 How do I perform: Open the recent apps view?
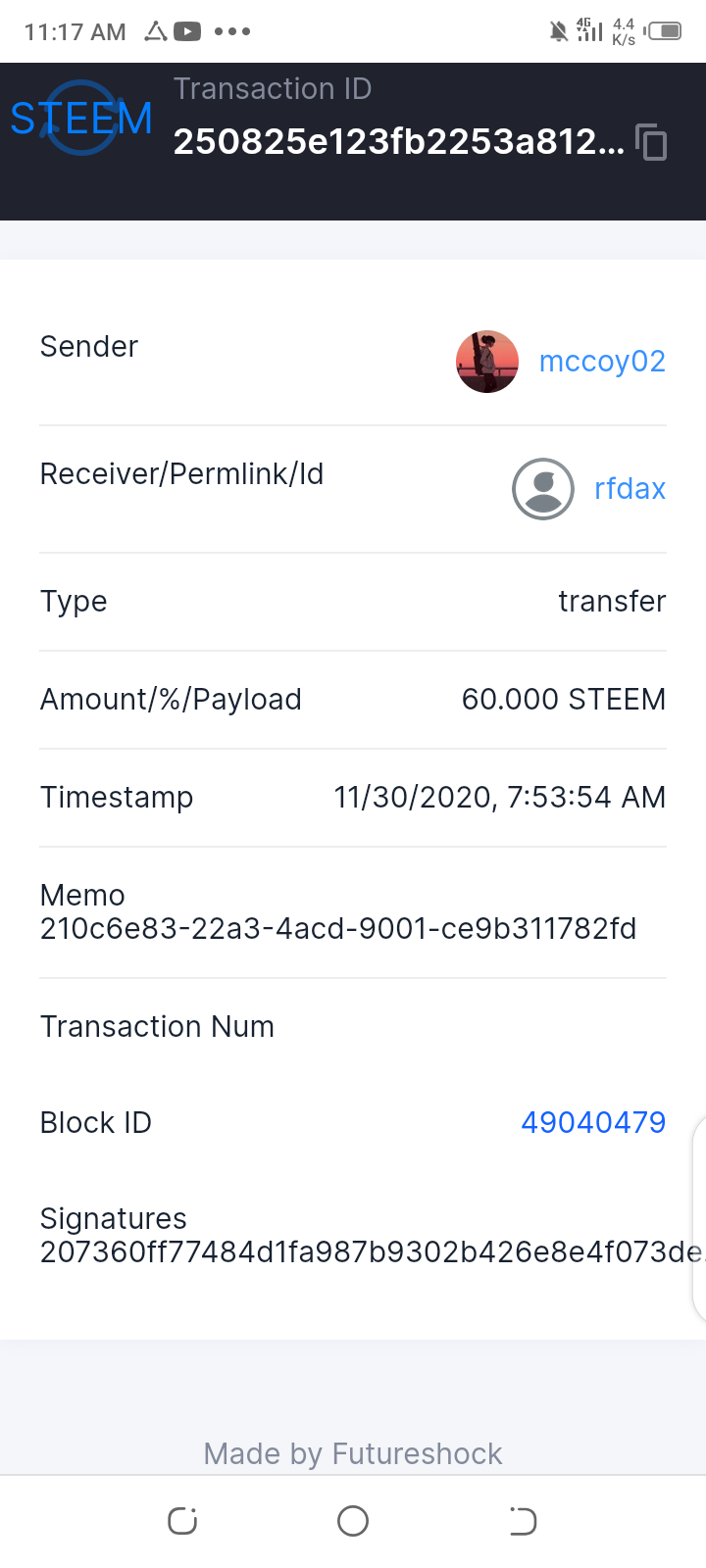point(182,1521)
